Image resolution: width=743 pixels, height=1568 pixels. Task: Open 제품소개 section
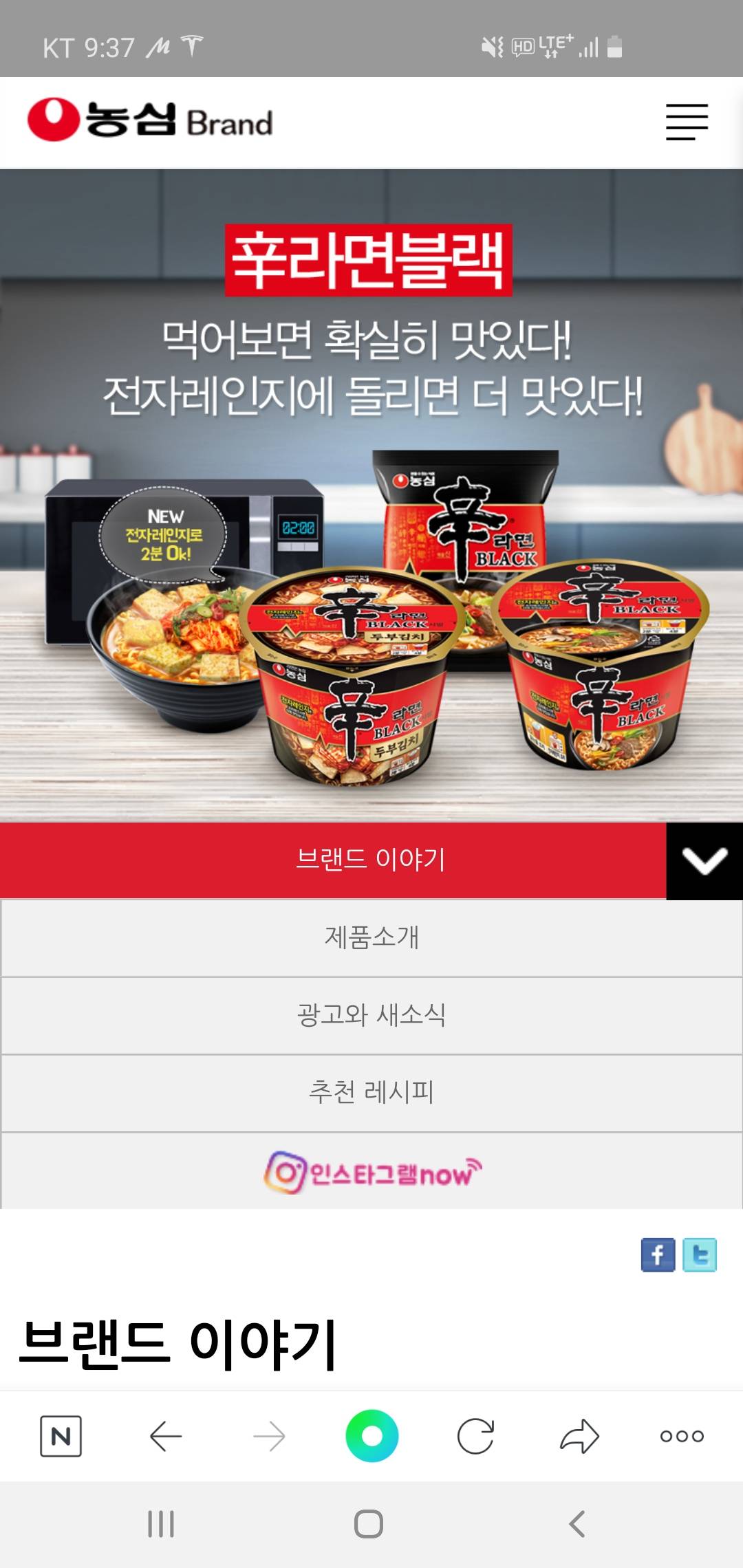point(371,938)
